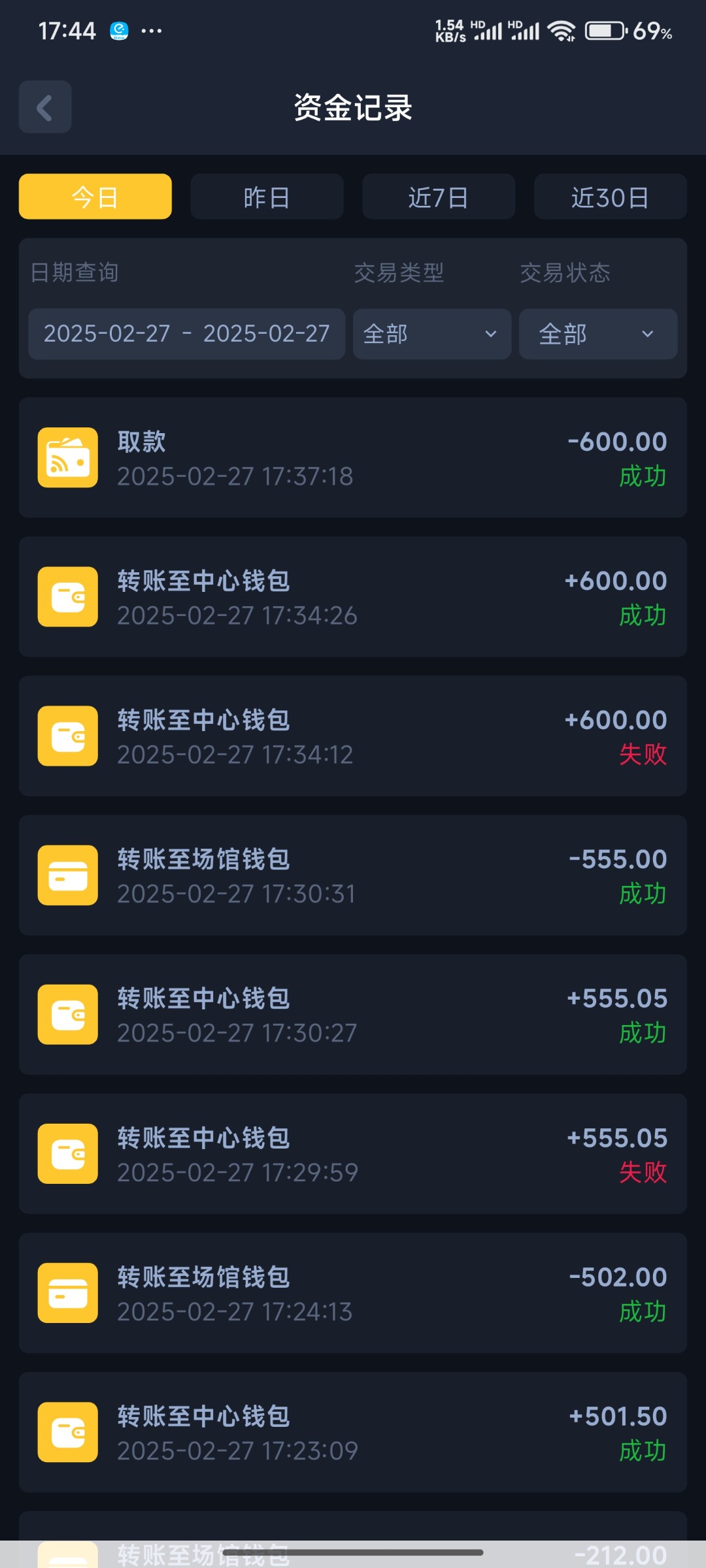The height and width of the screenshot is (1568, 706).
Task: Open the 17:34:26 transfer record
Action: pos(353,597)
